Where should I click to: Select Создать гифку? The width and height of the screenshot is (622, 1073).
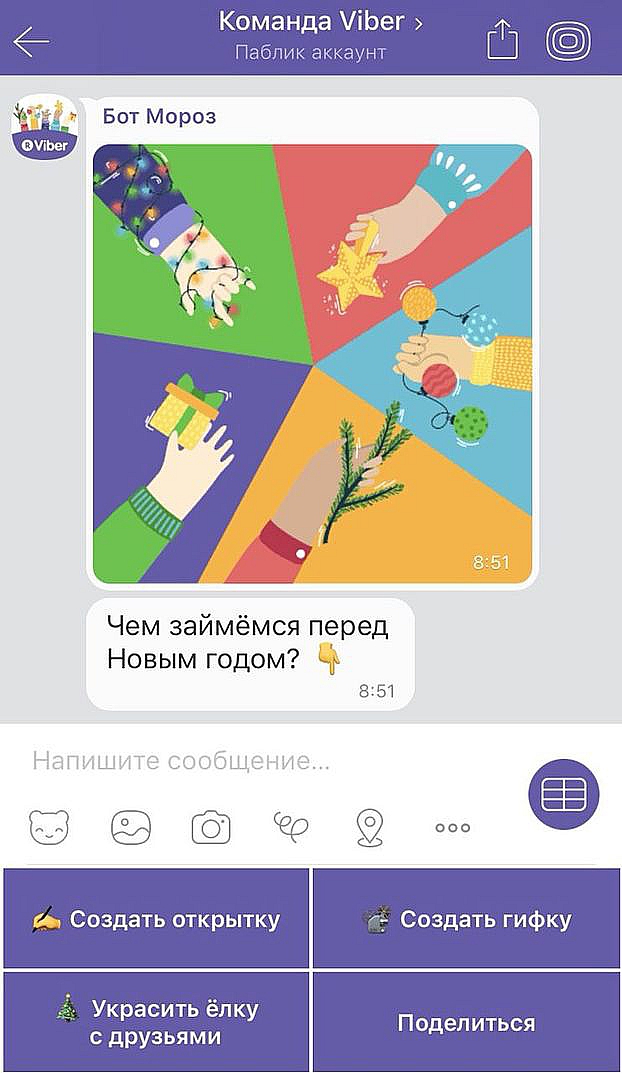coord(466,919)
